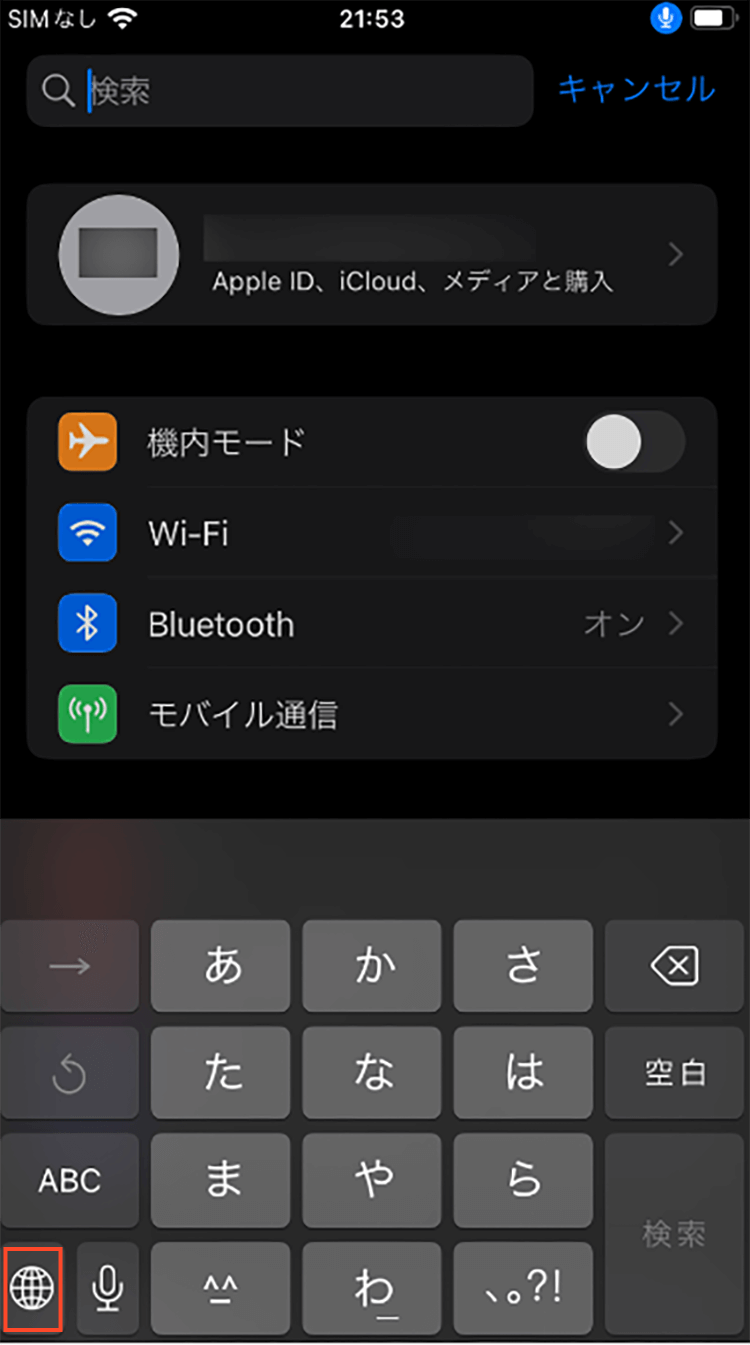
Task: Tap the な key
Action: click(x=372, y=1074)
